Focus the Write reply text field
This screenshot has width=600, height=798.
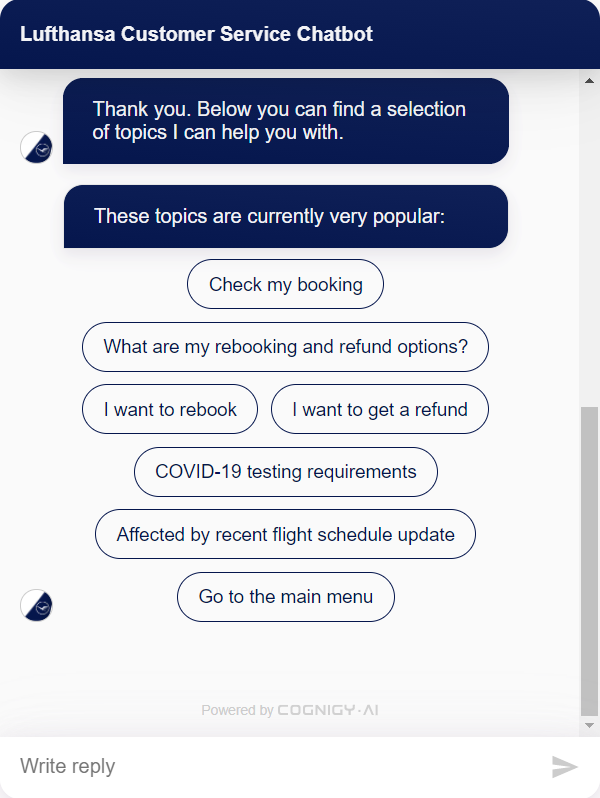[270, 766]
